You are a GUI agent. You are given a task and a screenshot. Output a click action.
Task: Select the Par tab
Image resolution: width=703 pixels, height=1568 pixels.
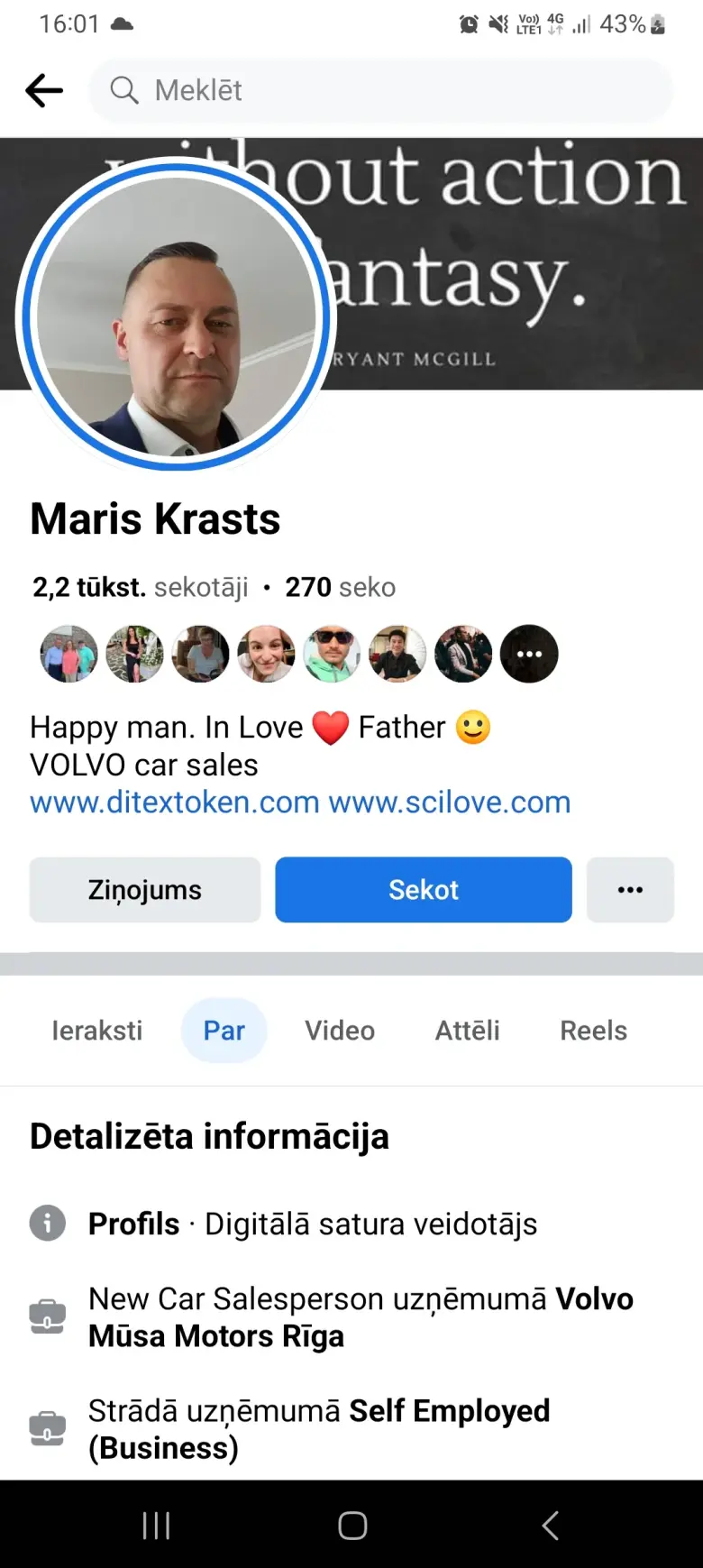(x=224, y=1031)
